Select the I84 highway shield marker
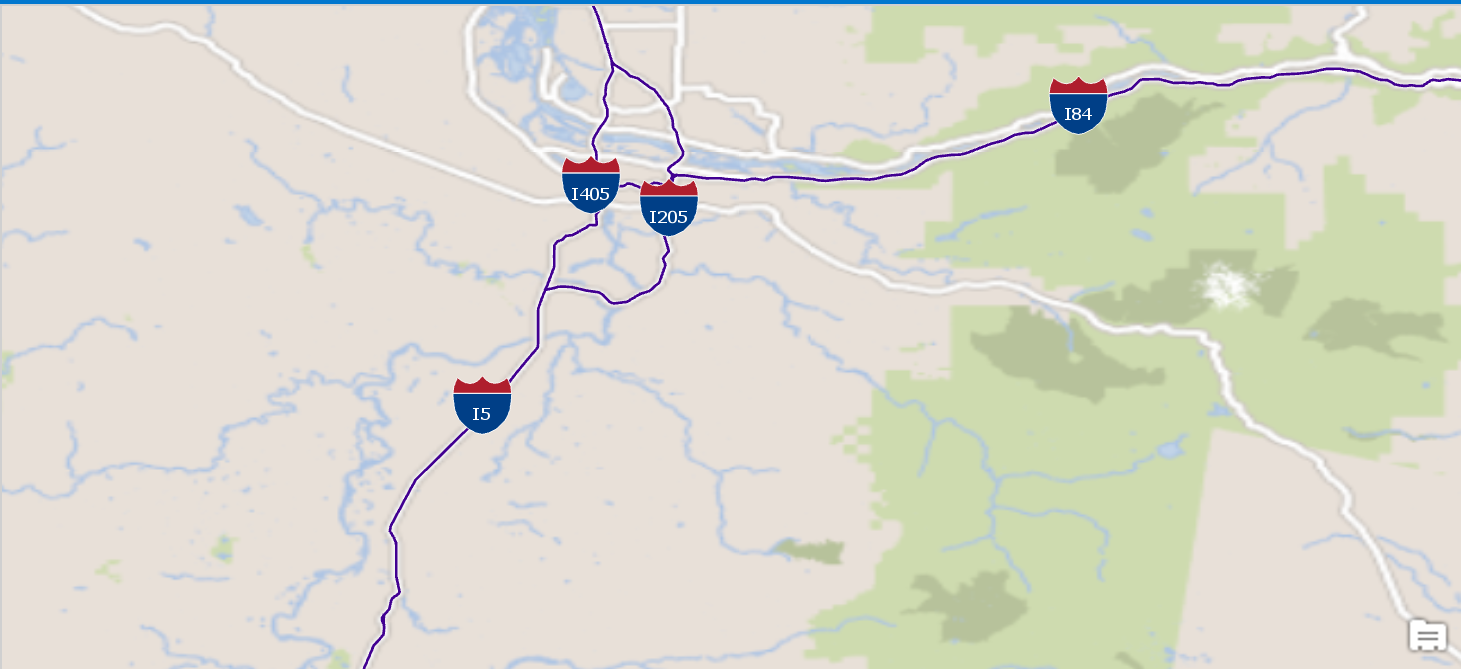 pos(1078,105)
